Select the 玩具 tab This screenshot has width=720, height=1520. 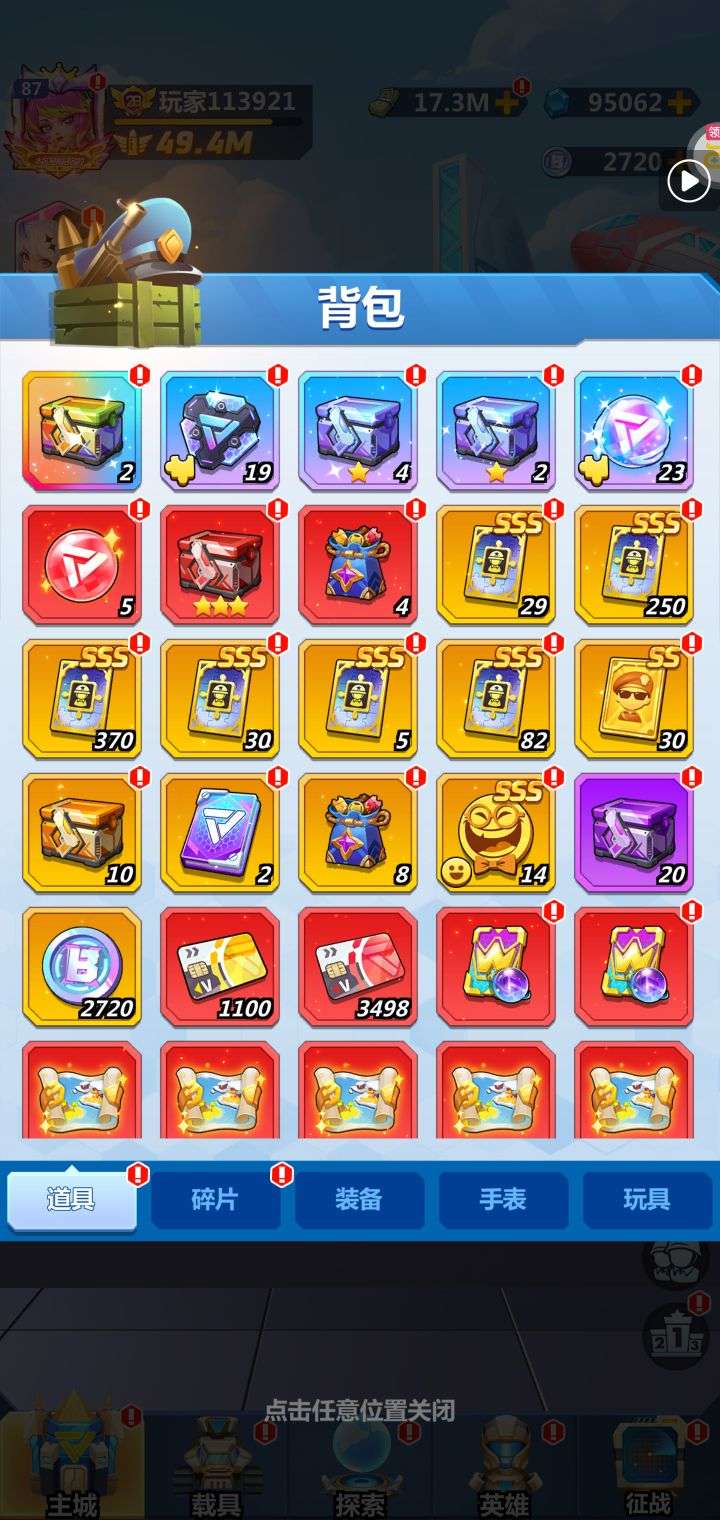click(647, 1200)
